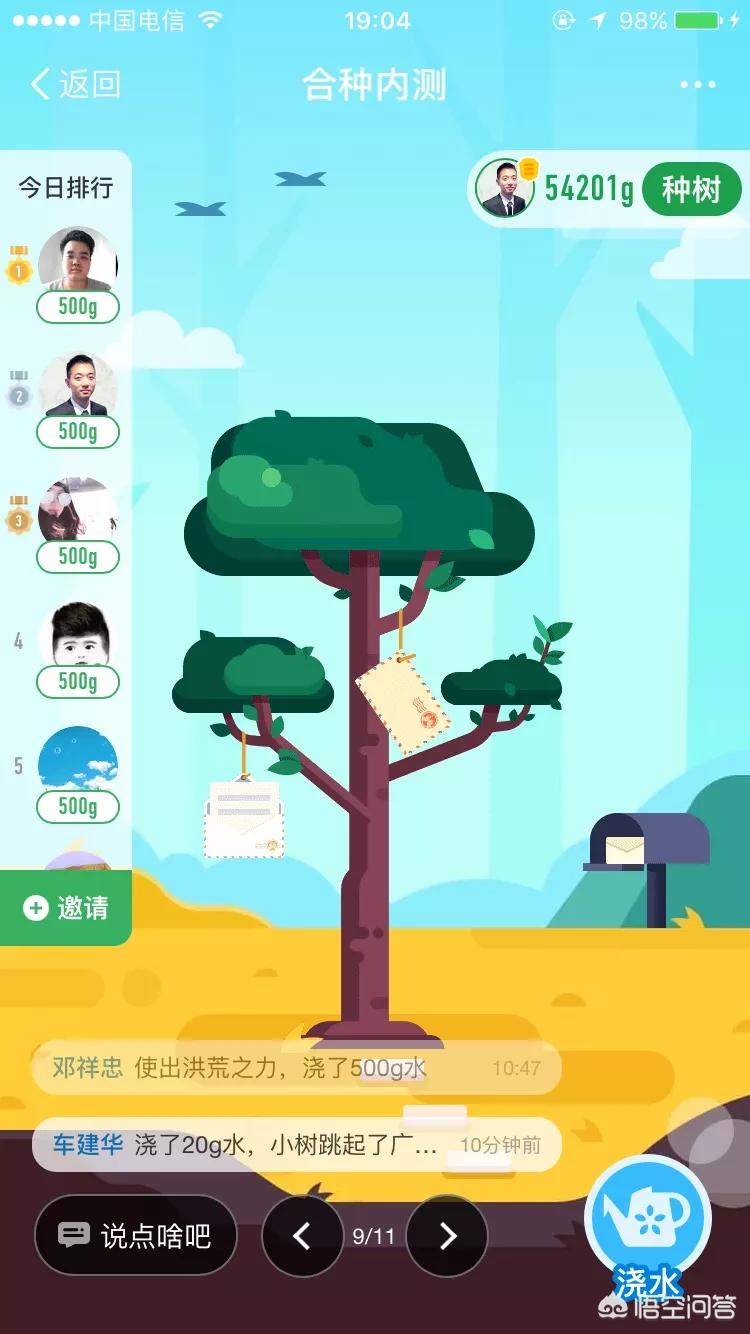The image size is (750, 1334).
Task: Open 邓祥忠's watering message
Action: point(296,1068)
